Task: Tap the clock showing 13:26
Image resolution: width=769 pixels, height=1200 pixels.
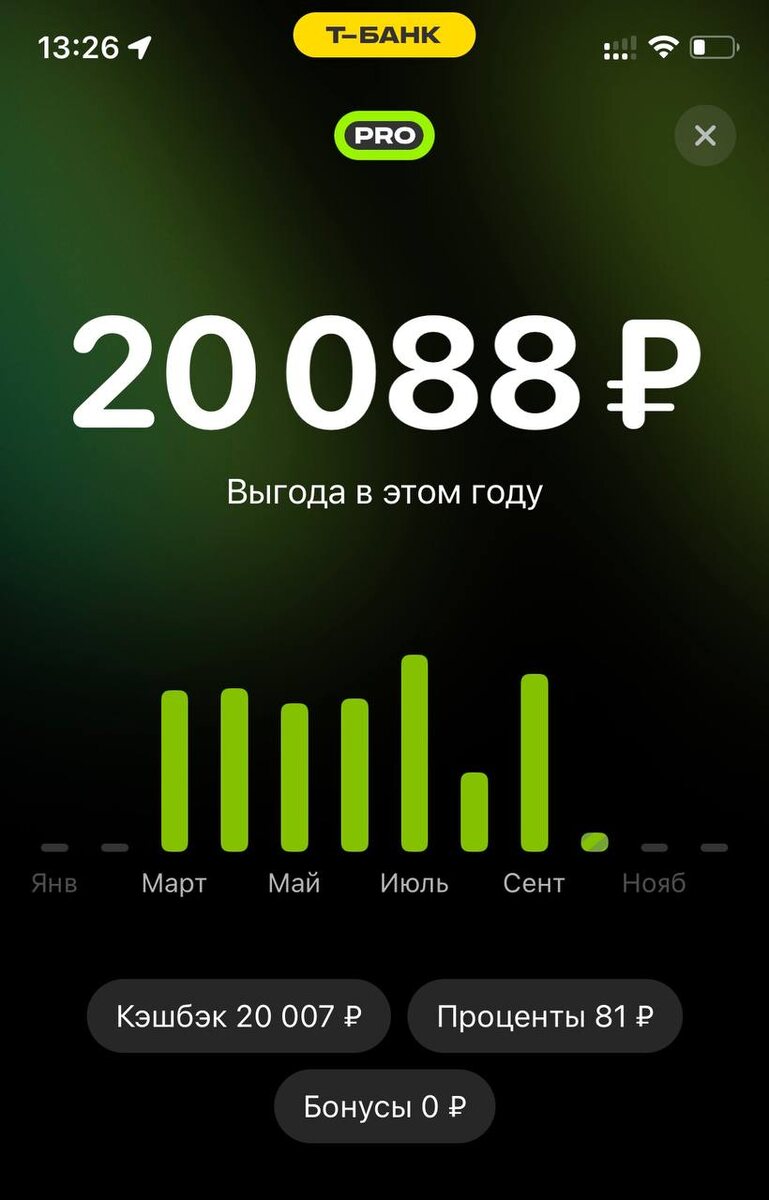Action: [78, 46]
